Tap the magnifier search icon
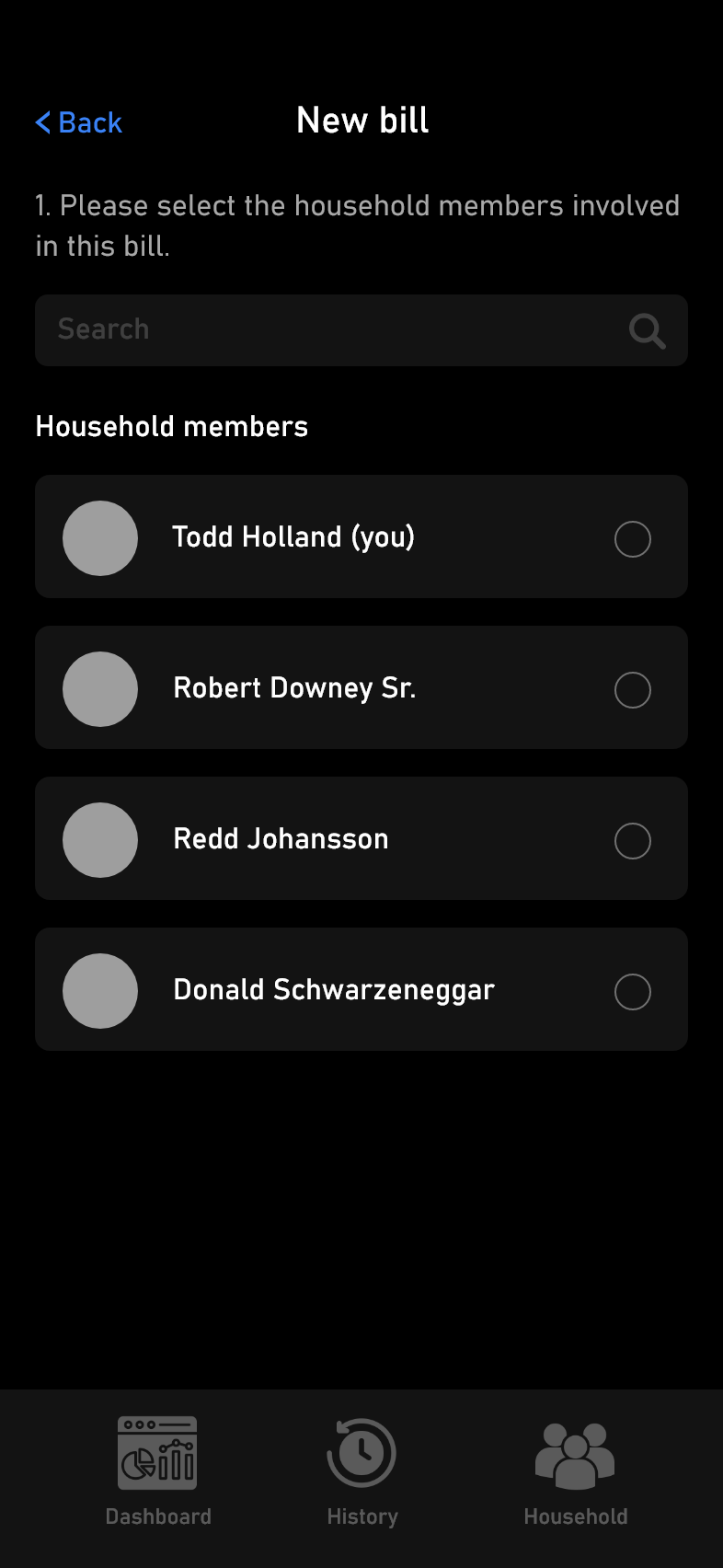 [647, 330]
